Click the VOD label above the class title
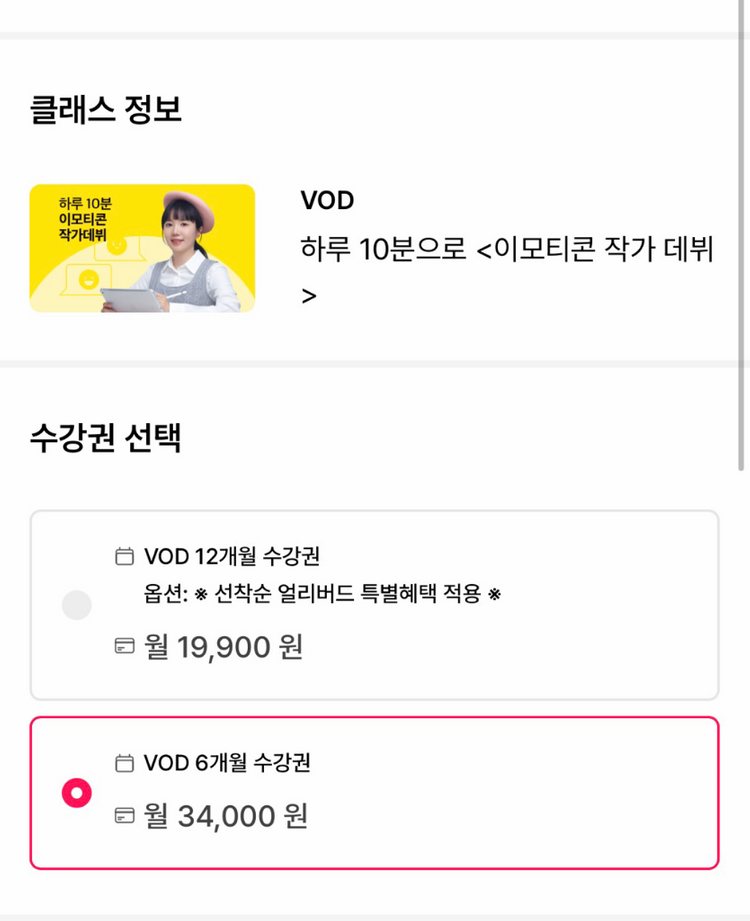Image resolution: width=750 pixels, height=921 pixels. tap(326, 200)
